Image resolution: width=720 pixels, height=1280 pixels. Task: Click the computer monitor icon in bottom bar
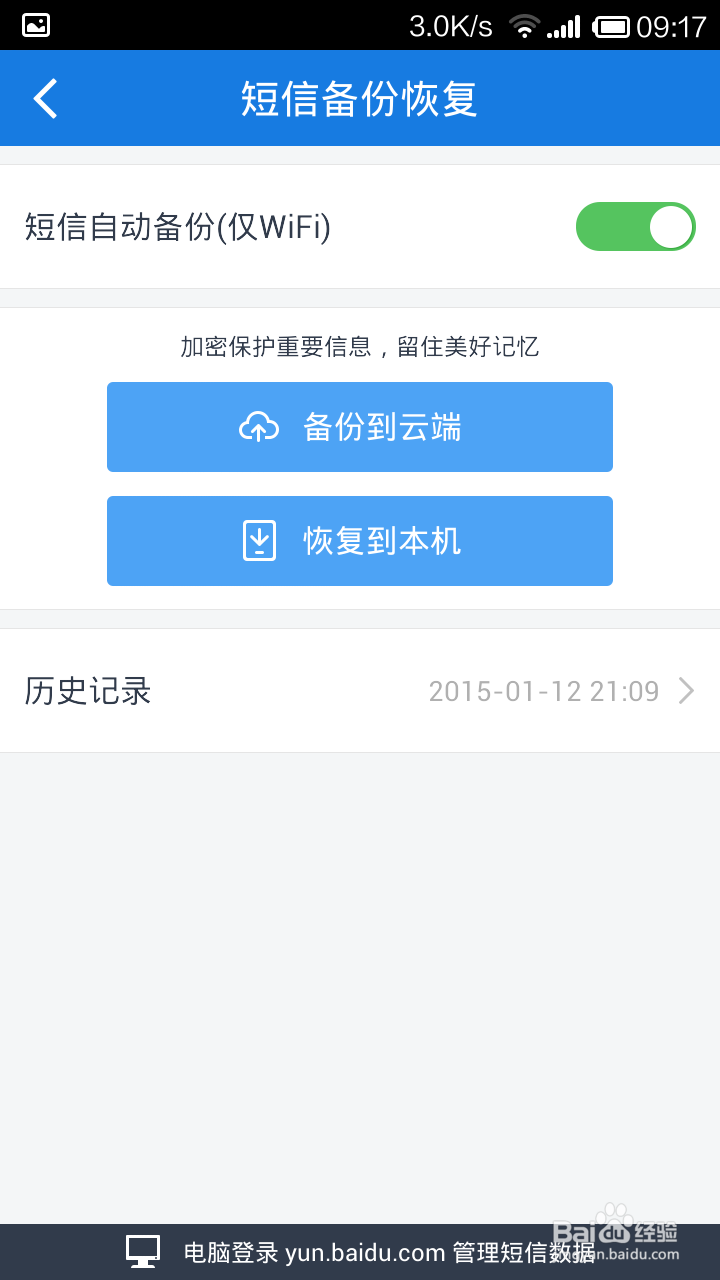pyautogui.click(x=143, y=1251)
